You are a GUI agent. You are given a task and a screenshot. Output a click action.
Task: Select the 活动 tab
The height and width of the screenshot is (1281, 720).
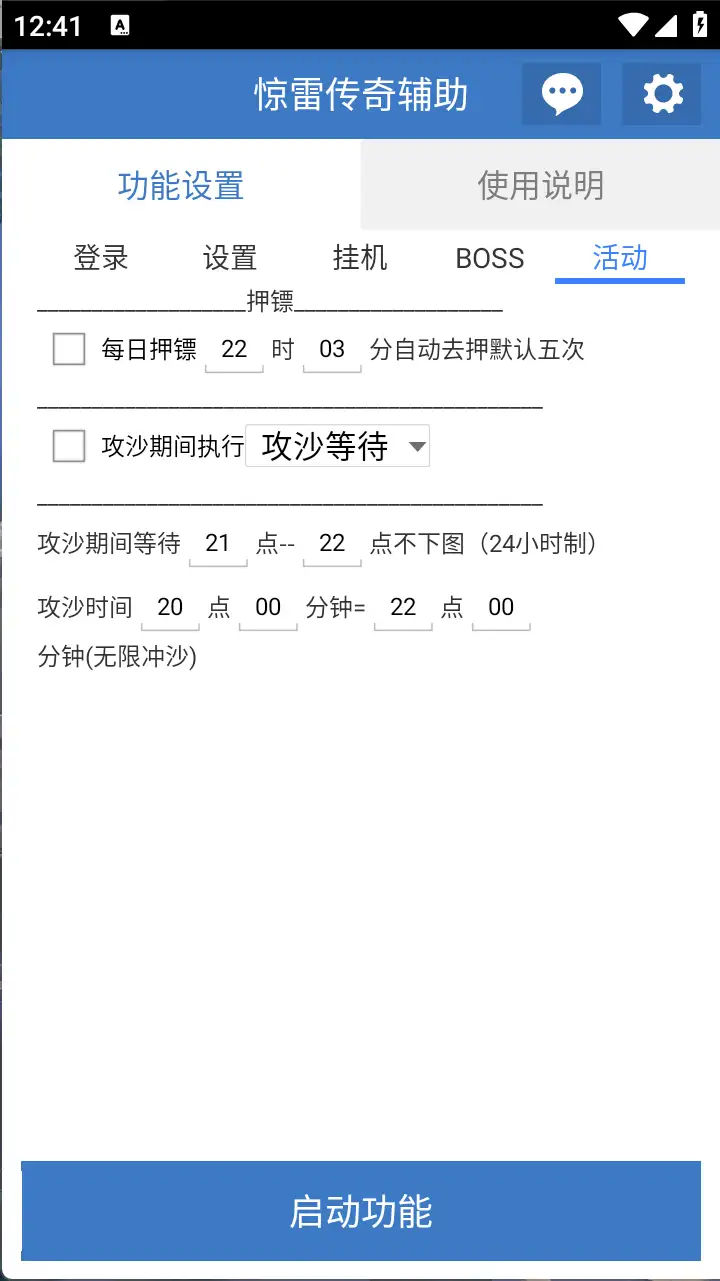(618, 258)
